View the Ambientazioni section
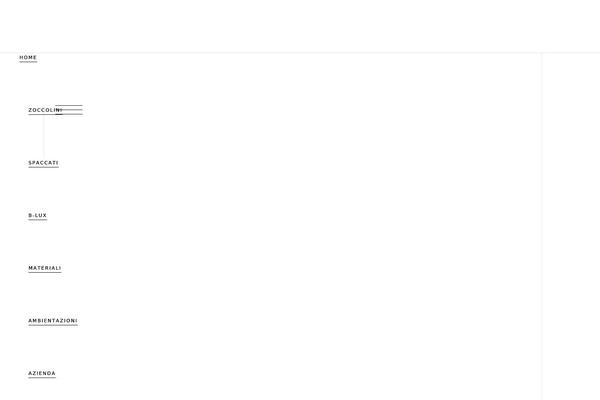Screen dimensions: 600x400 coord(52,321)
